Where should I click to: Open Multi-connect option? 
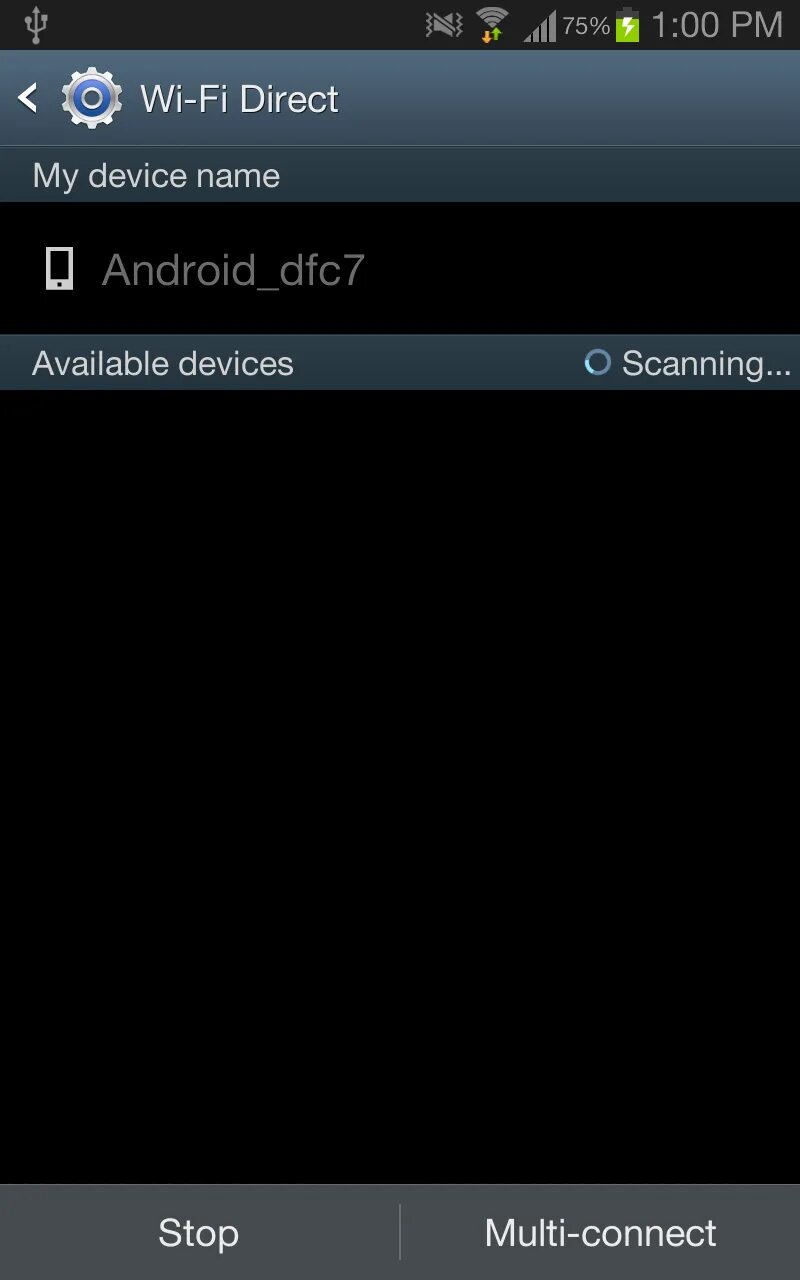(x=600, y=1233)
